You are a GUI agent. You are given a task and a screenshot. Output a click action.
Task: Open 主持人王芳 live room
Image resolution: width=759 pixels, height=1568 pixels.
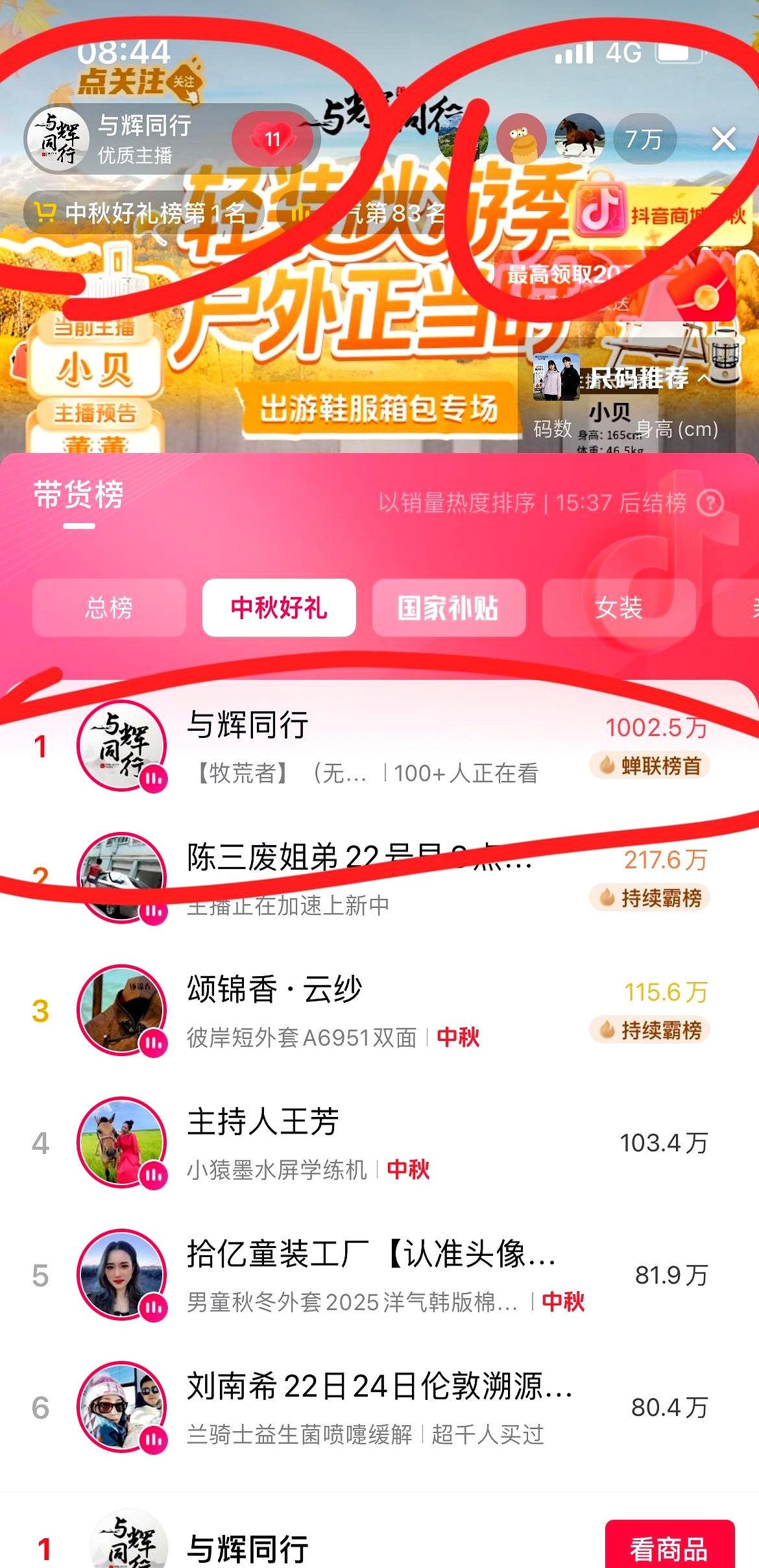(x=363, y=1143)
